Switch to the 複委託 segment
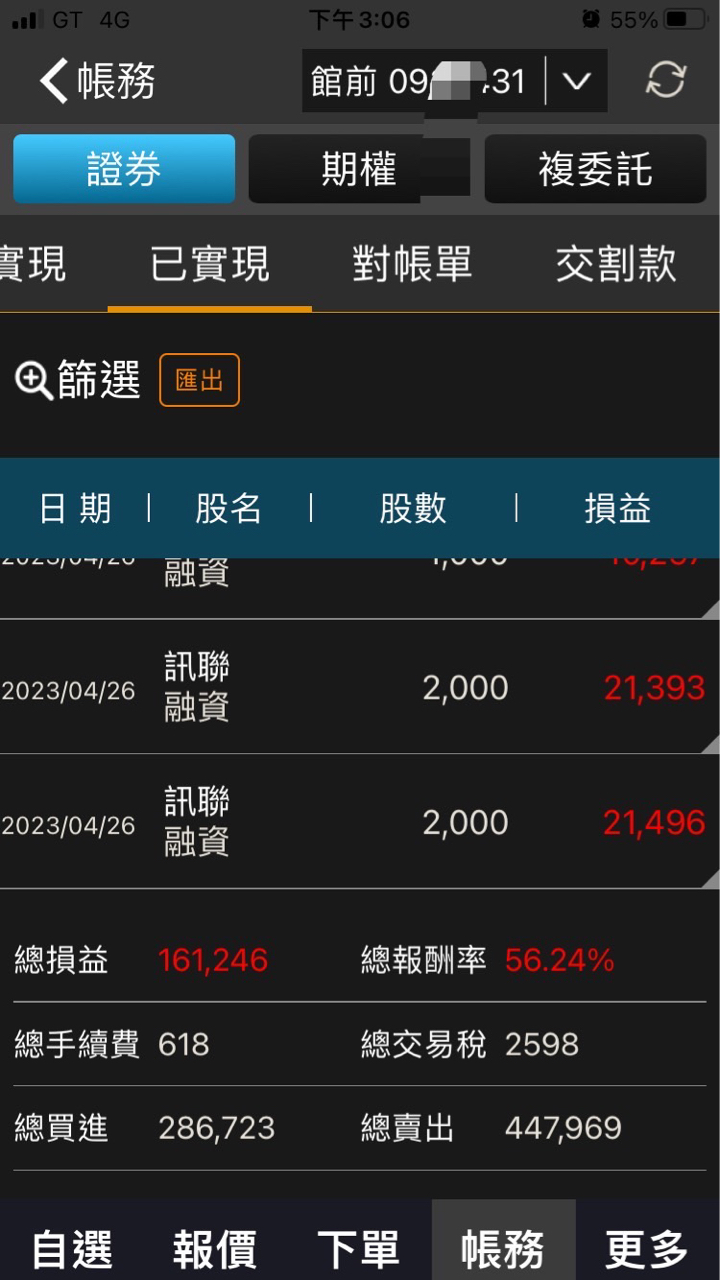This screenshot has width=720, height=1280. (x=595, y=169)
